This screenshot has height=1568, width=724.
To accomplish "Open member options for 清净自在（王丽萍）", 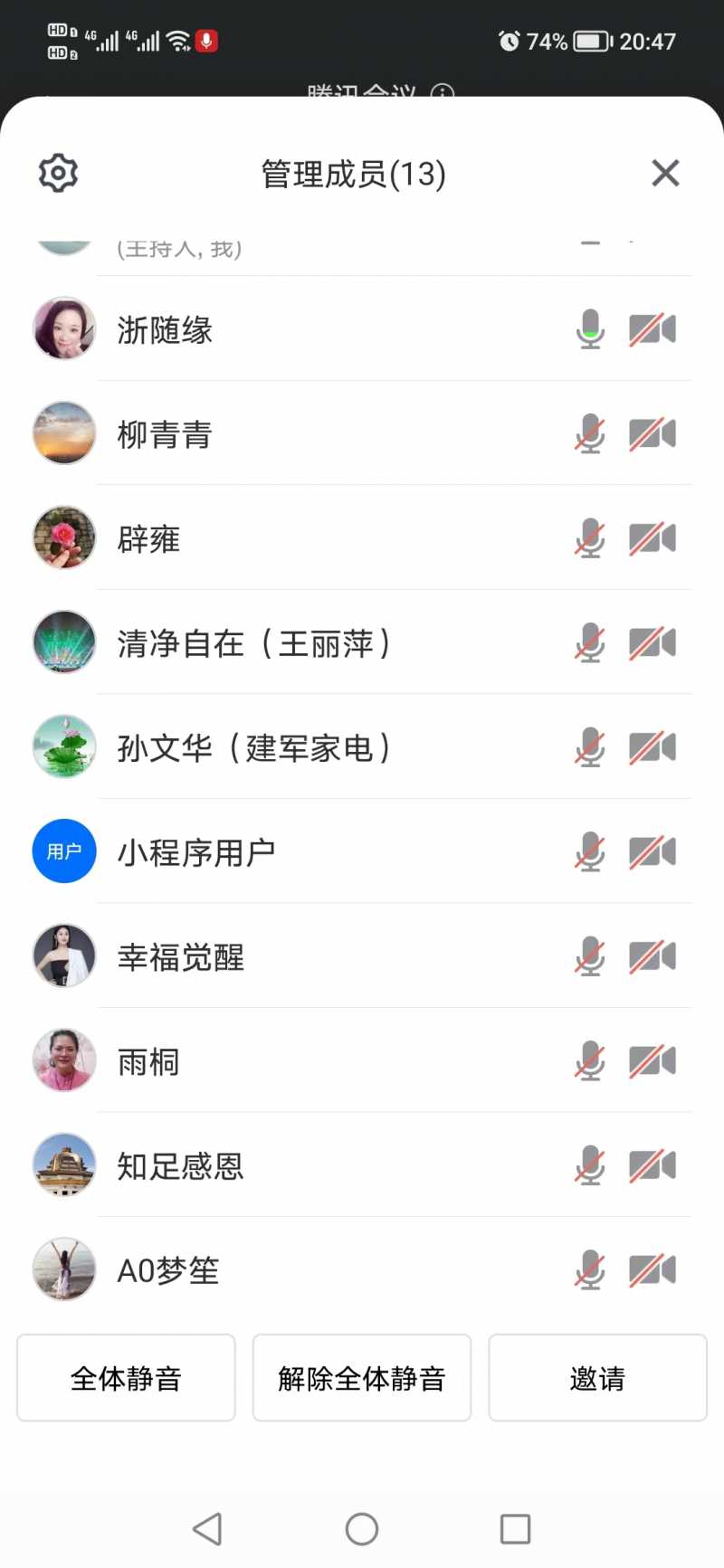I will coord(253,644).
